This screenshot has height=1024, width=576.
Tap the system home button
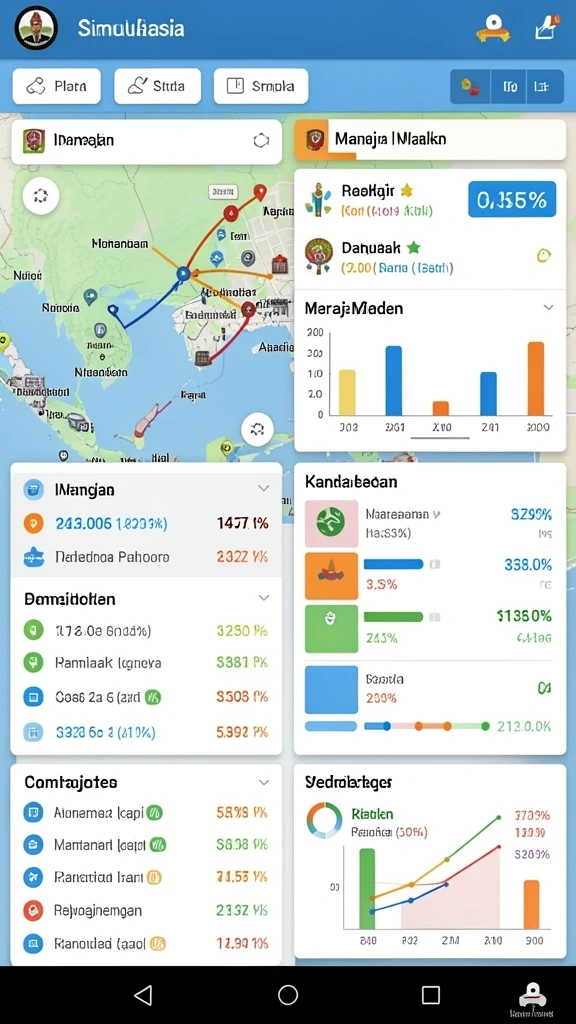[288, 995]
